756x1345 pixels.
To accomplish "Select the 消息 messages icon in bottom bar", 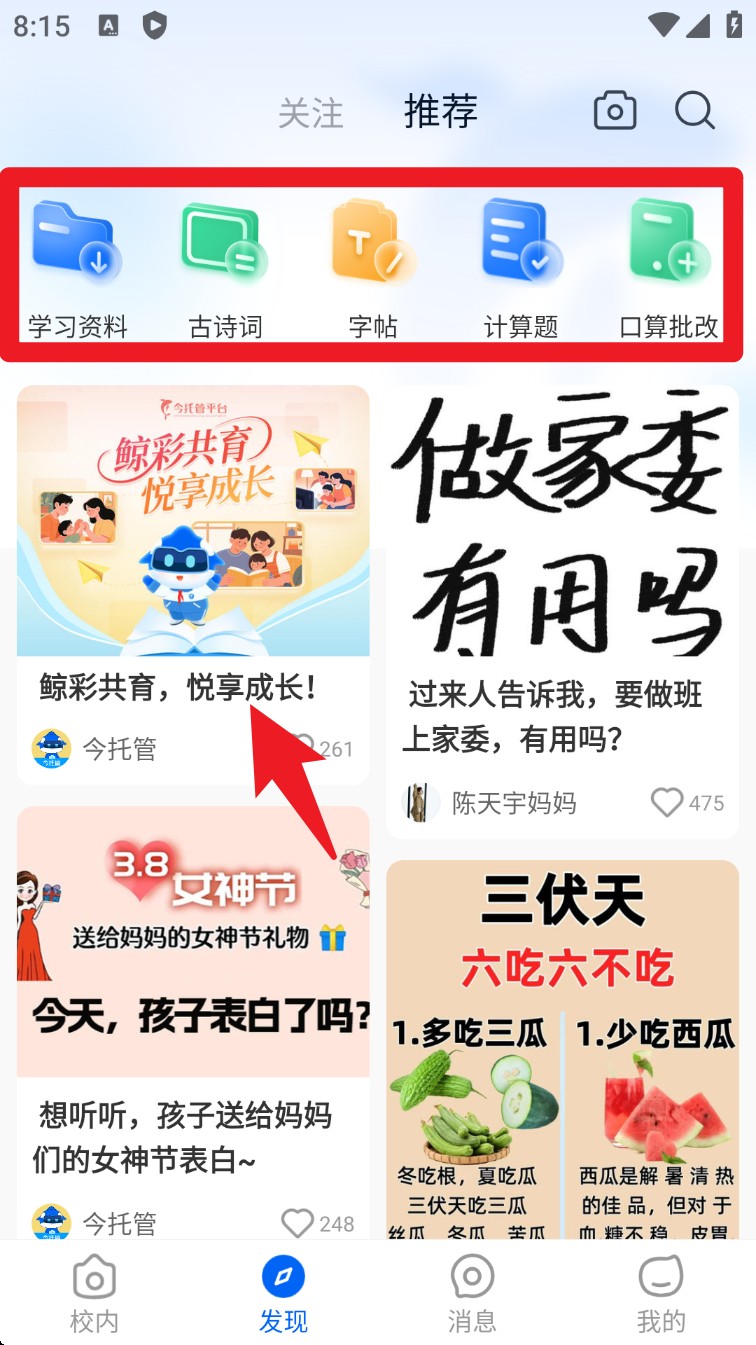I will pos(472,1290).
